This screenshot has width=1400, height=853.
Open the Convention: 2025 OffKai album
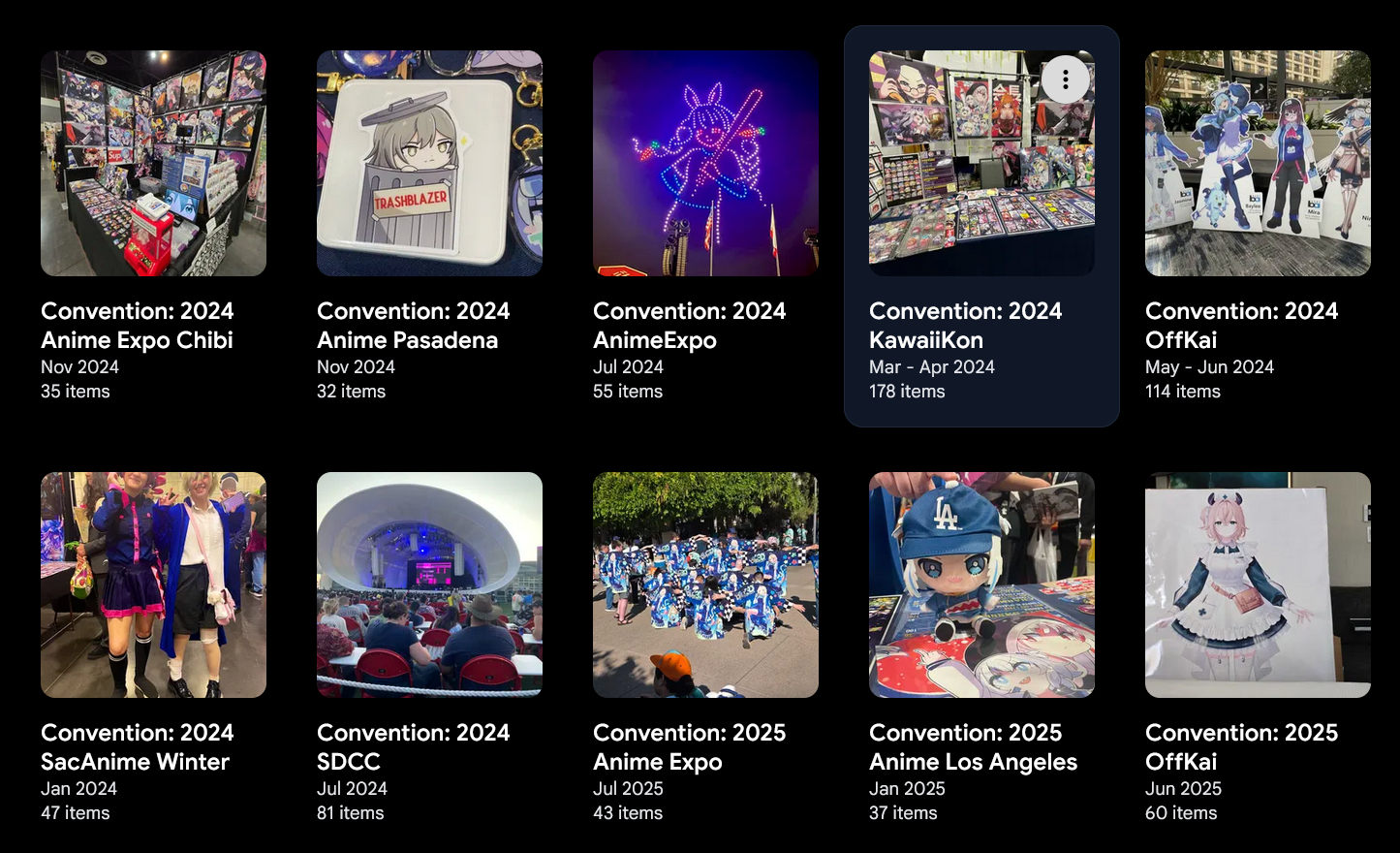click(1258, 584)
